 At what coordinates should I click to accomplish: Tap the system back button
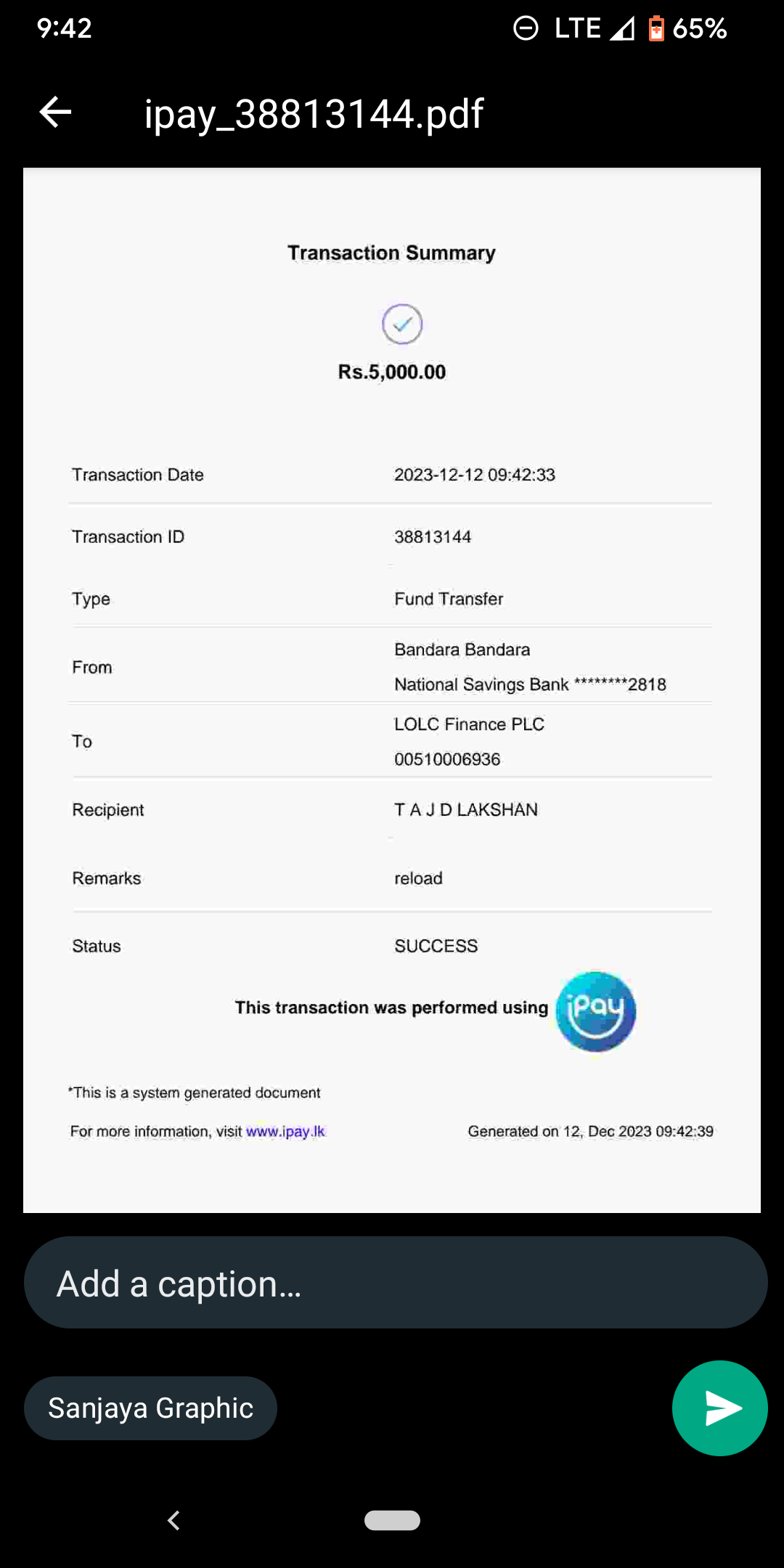pyautogui.click(x=173, y=1520)
